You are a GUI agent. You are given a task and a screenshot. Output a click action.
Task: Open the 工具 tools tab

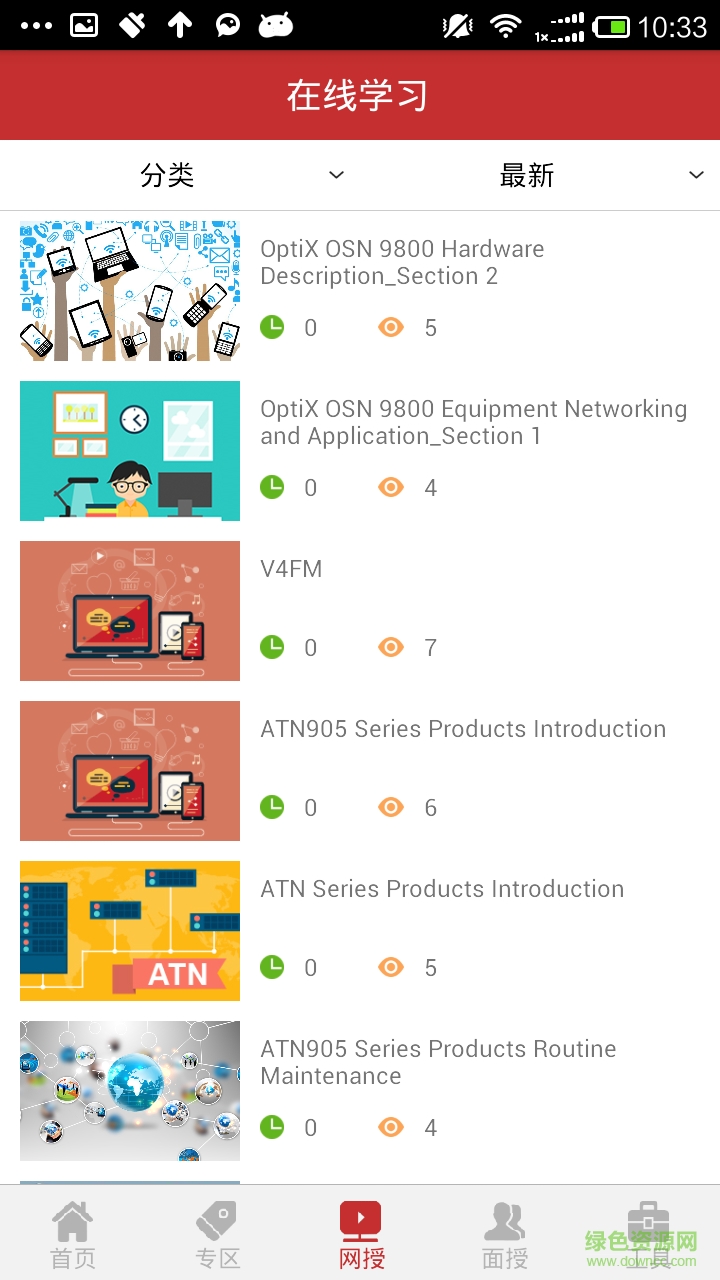point(648,1235)
